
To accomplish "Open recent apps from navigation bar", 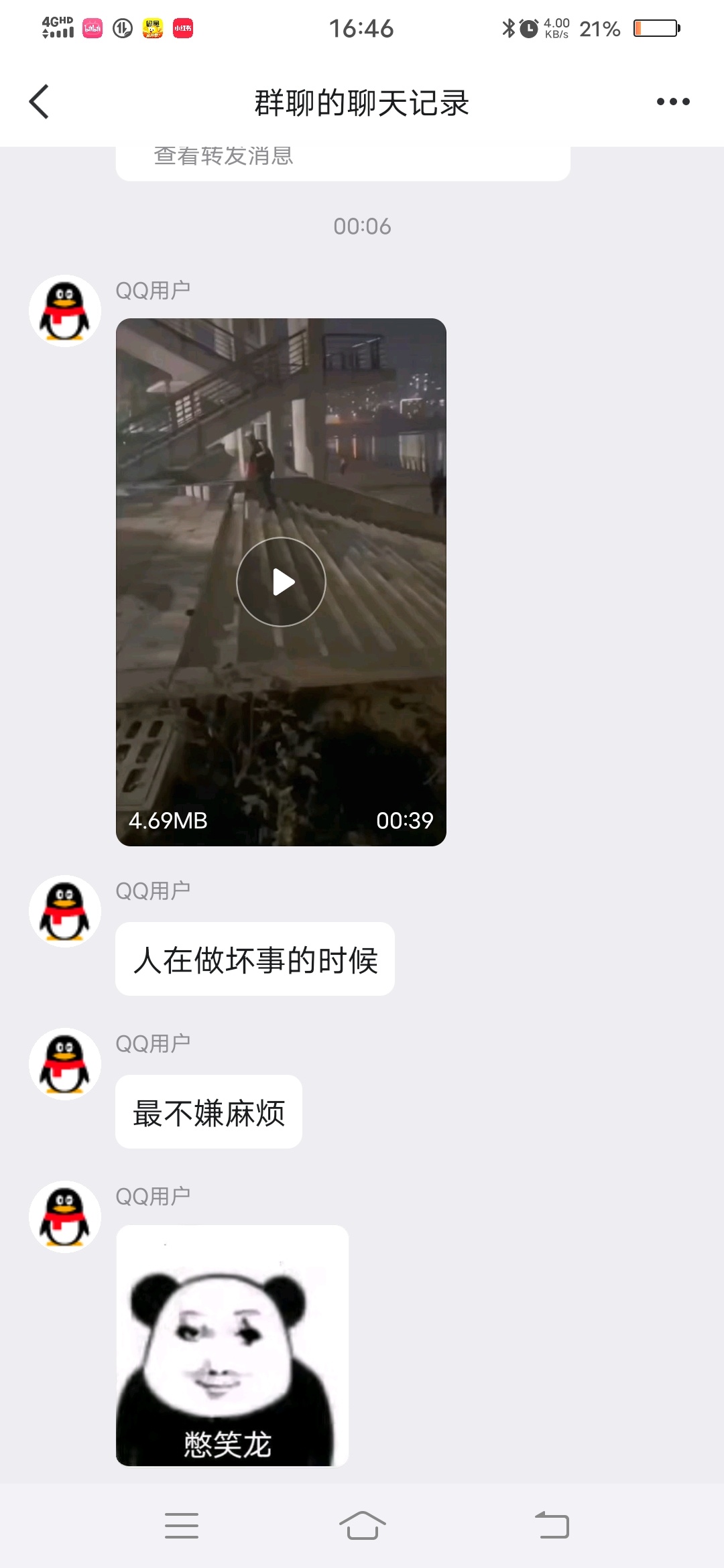I will 182,1526.
